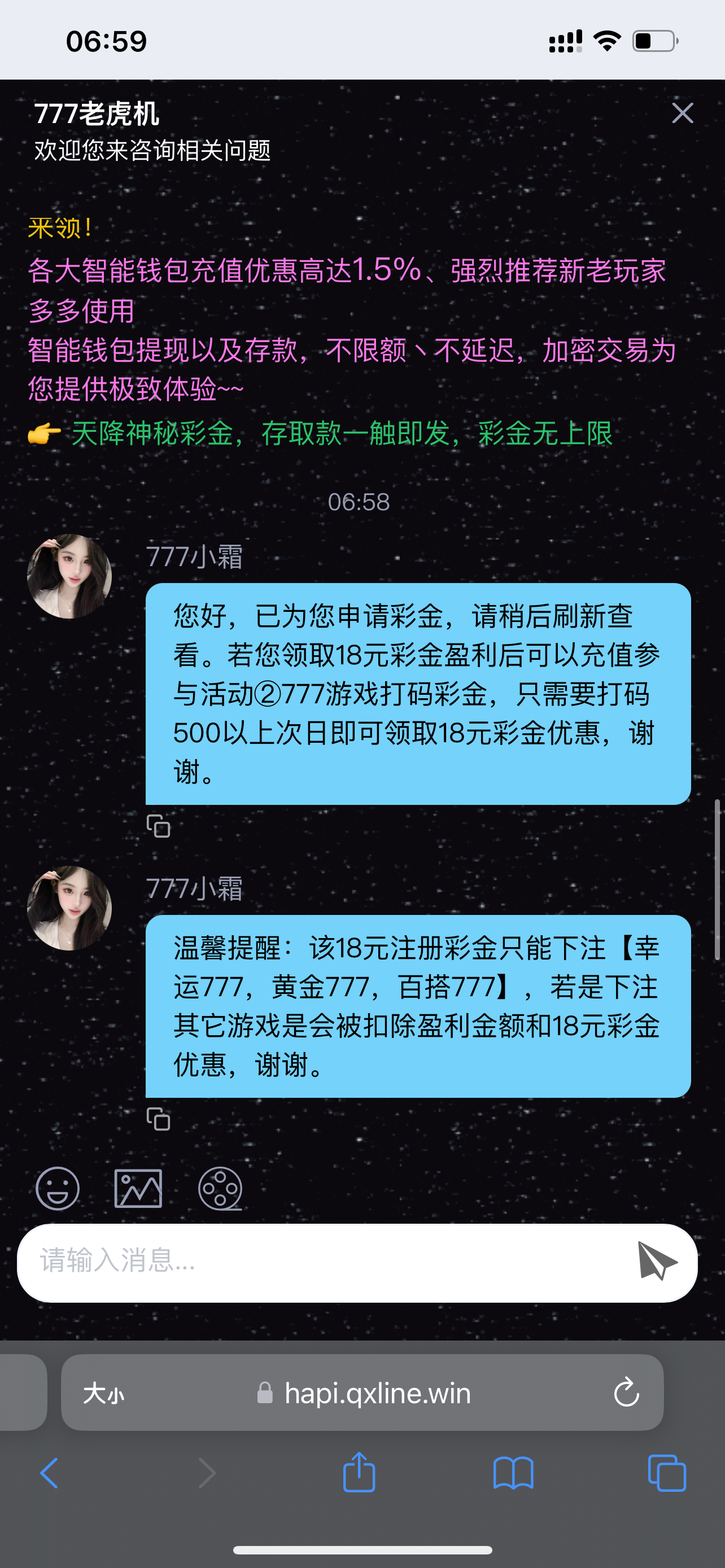The width and height of the screenshot is (725, 1568).
Task: Attach an image to the chat
Action: pyautogui.click(x=138, y=1188)
